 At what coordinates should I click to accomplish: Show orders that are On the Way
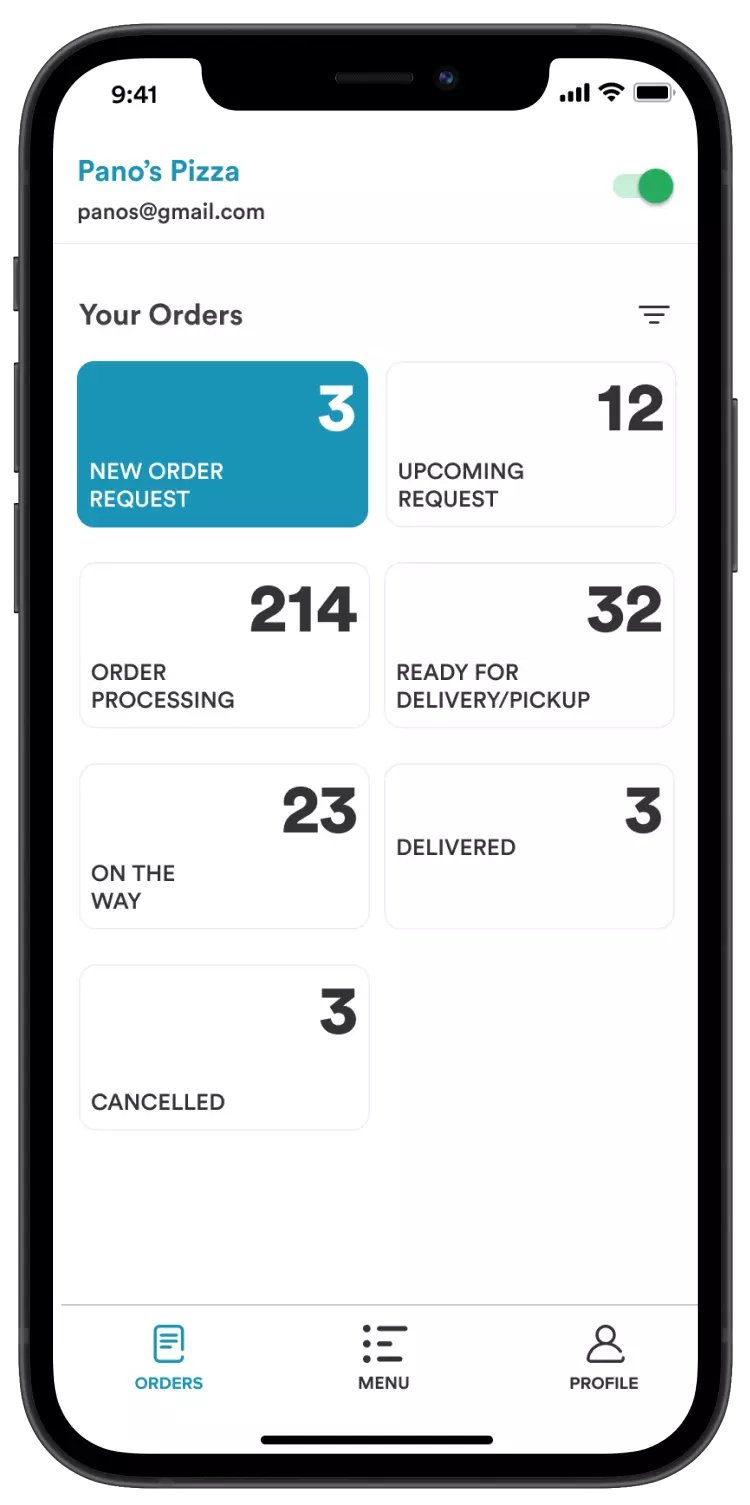click(x=224, y=846)
